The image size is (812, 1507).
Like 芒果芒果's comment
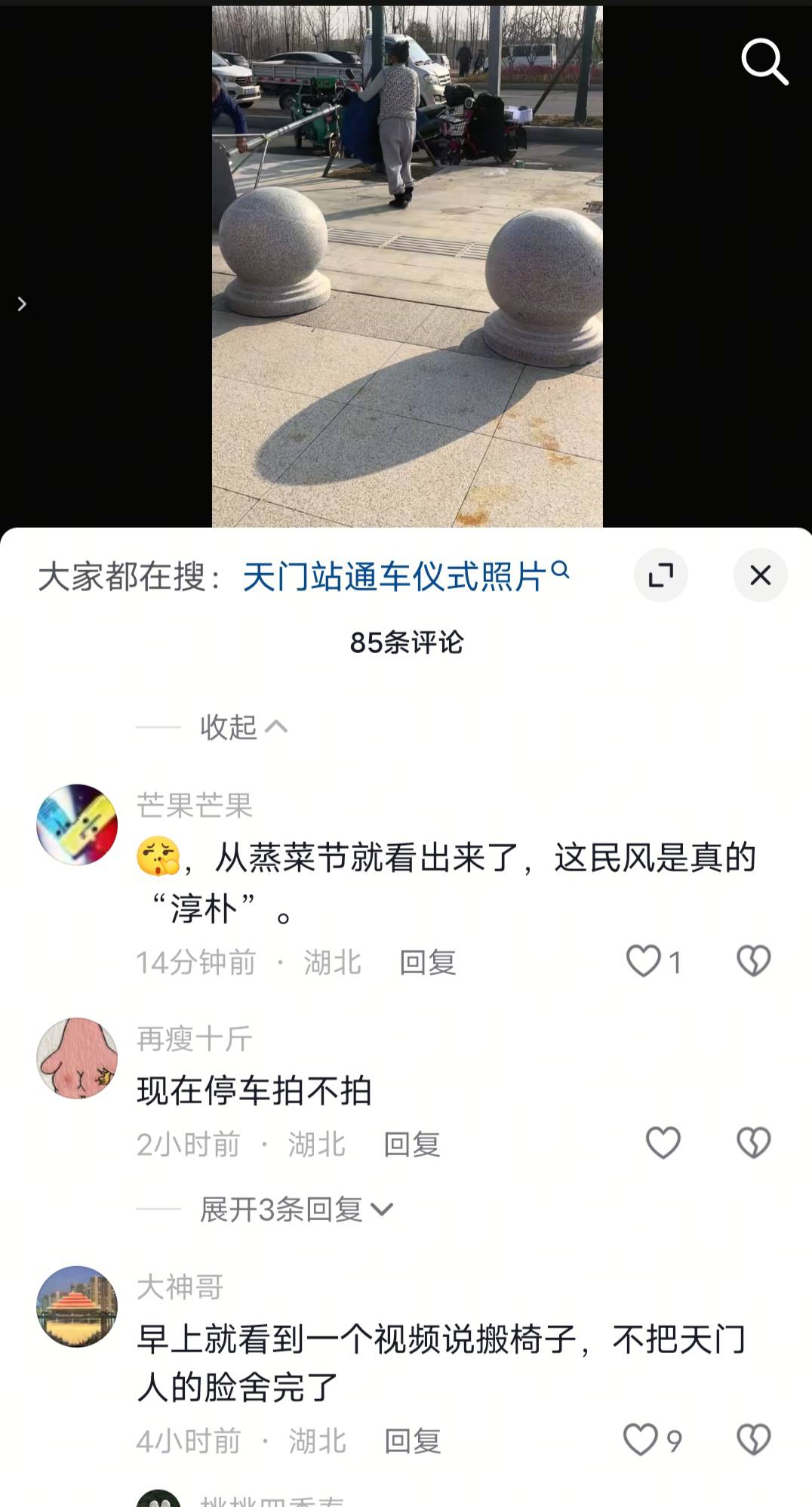point(644,962)
